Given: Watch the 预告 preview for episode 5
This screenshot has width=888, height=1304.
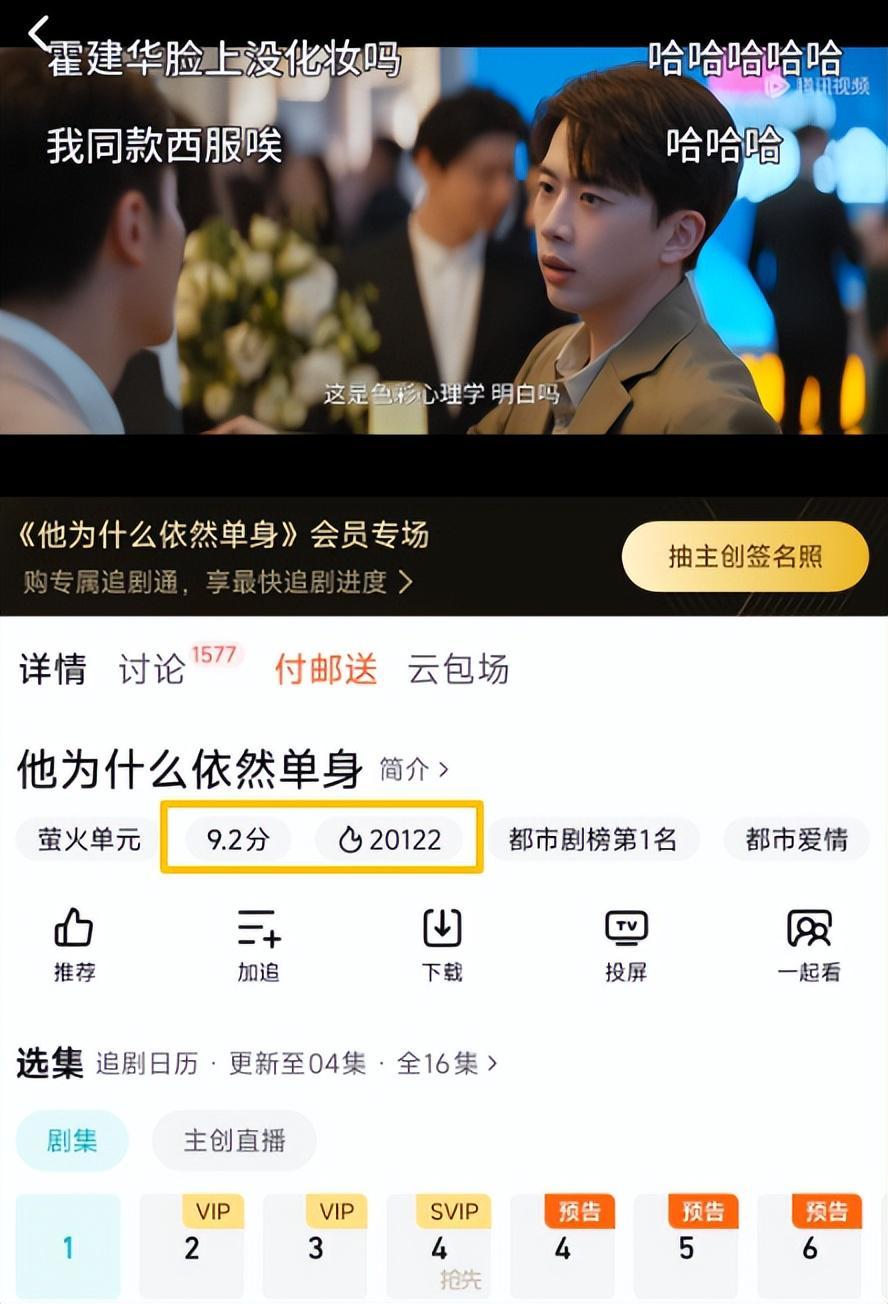Looking at the screenshot, I should 686,1247.
